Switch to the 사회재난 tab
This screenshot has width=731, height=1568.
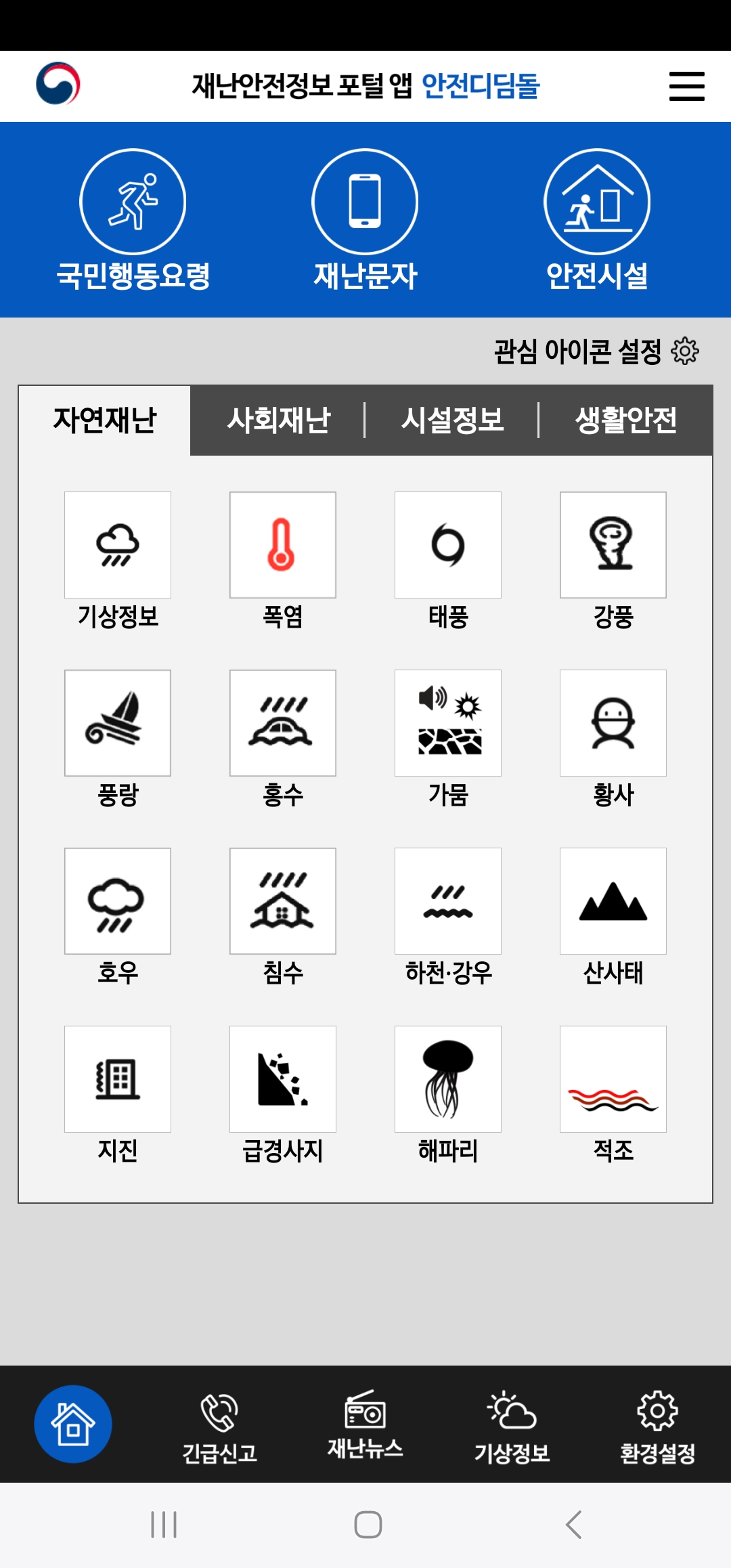[x=278, y=420]
